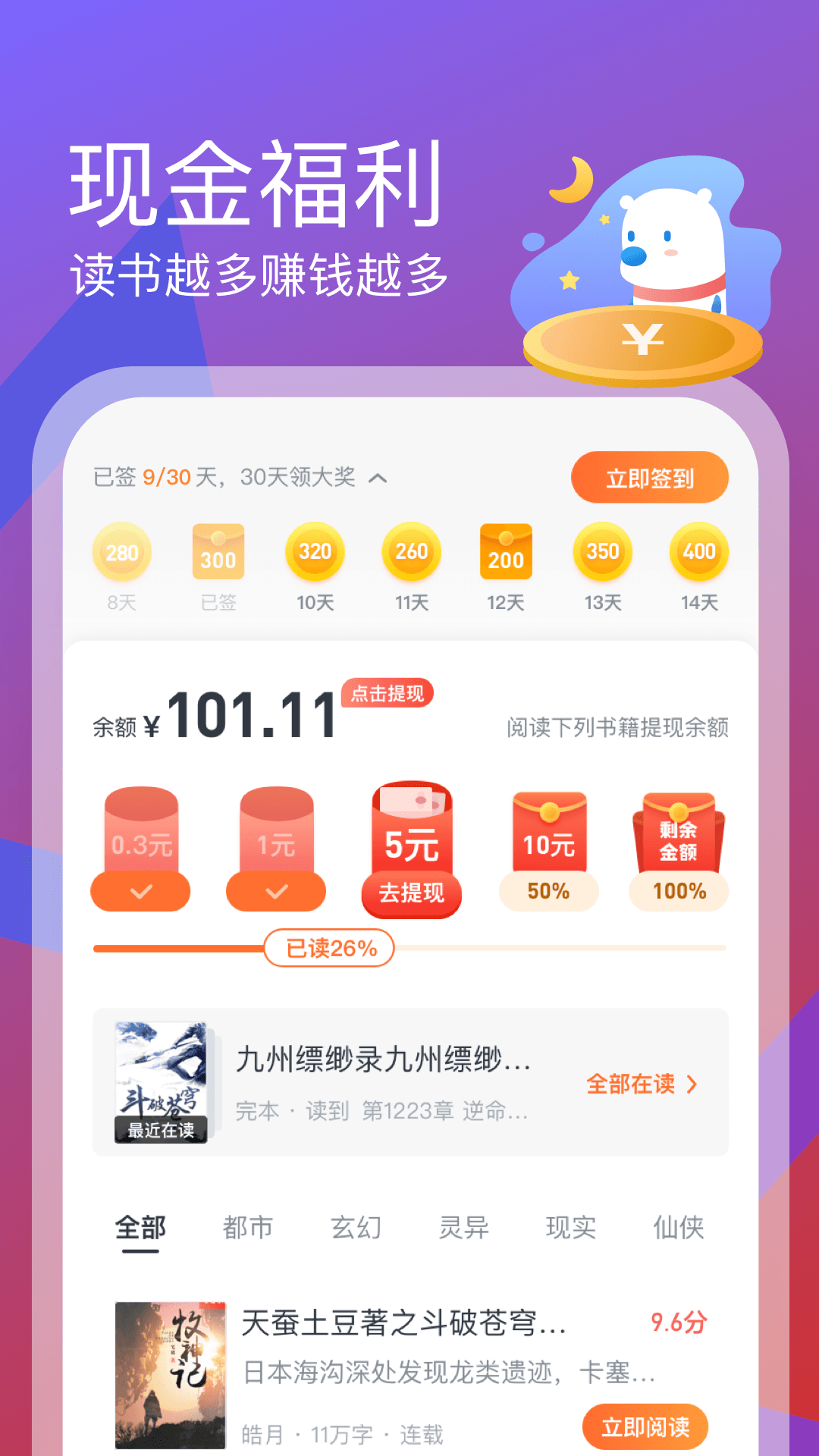Click the 350 coin for day 13

coord(601,554)
